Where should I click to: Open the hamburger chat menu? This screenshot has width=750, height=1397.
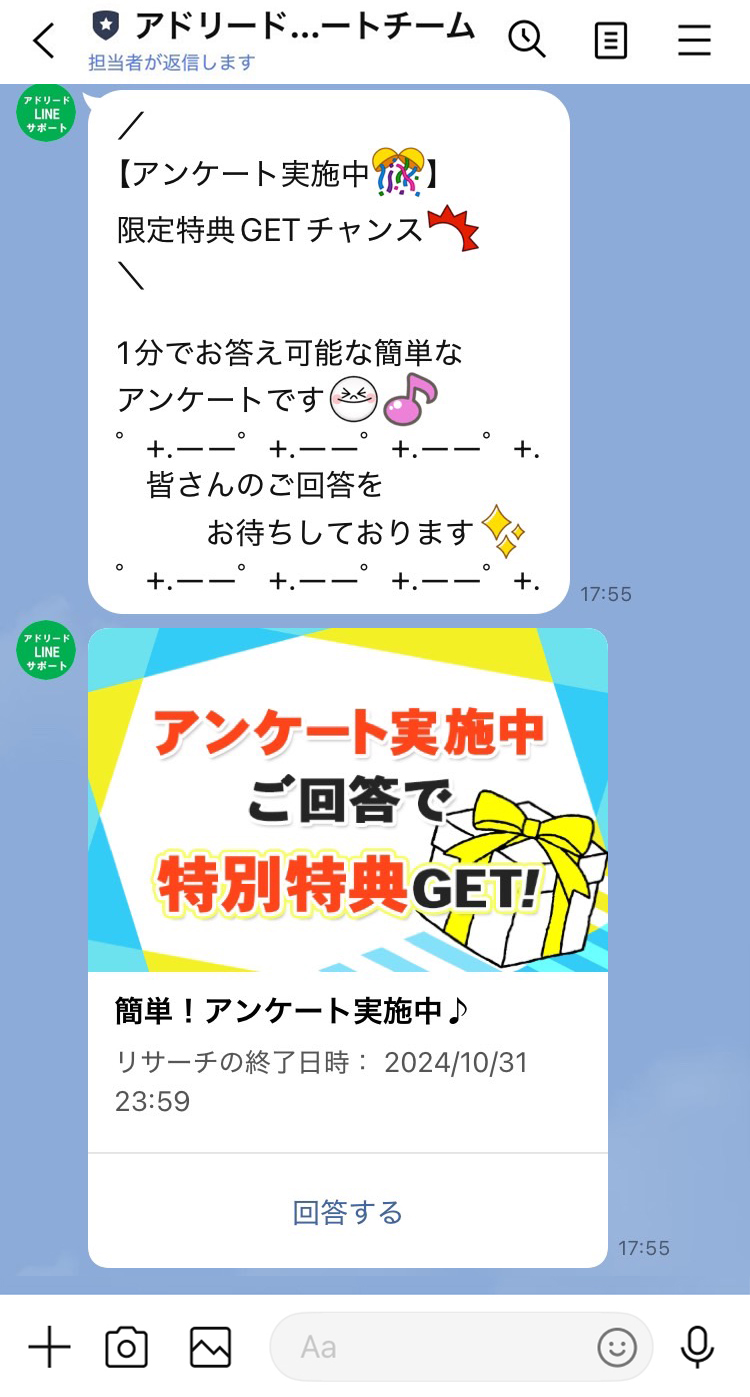tap(694, 41)
